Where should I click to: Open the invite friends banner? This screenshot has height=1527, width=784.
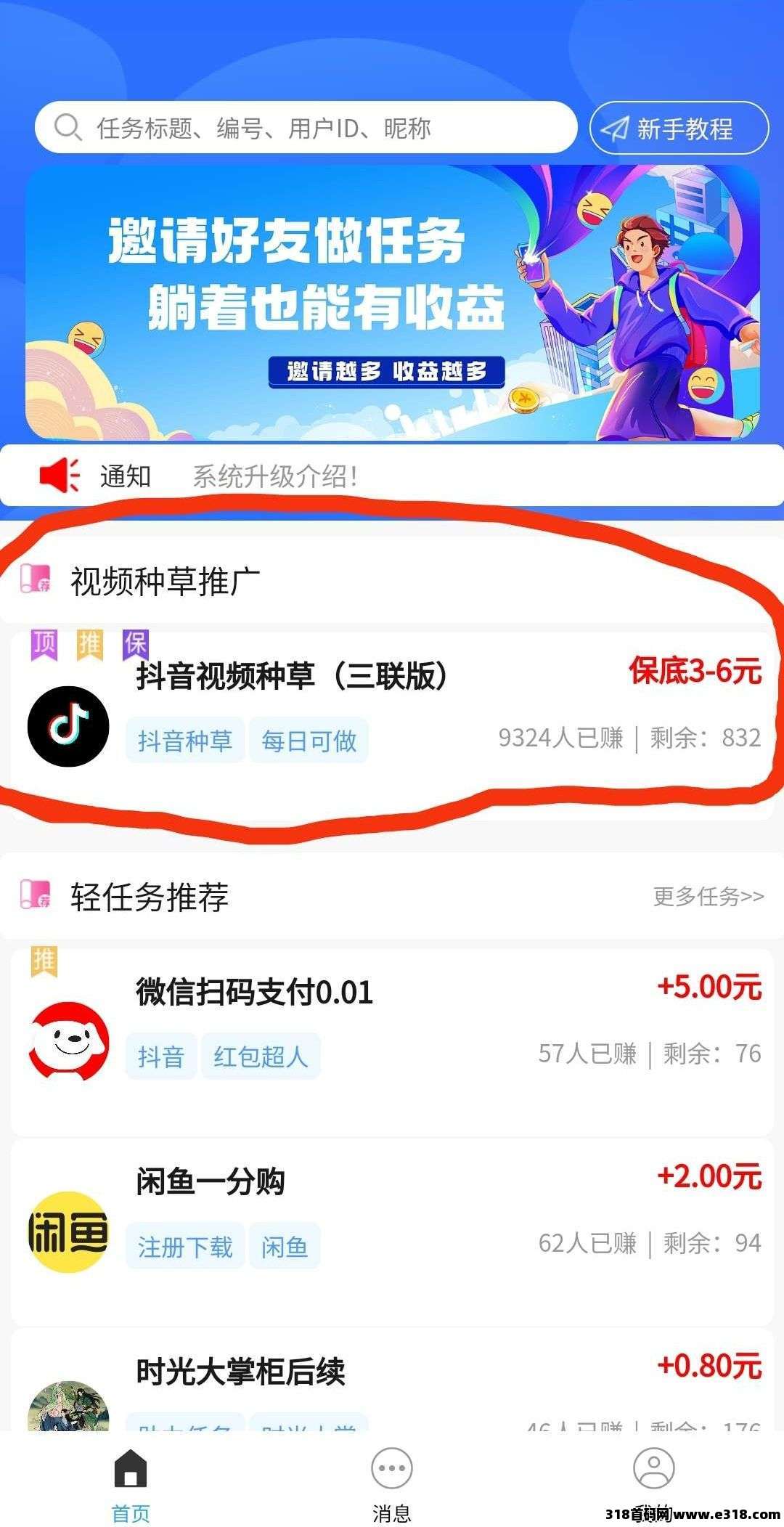392,304
